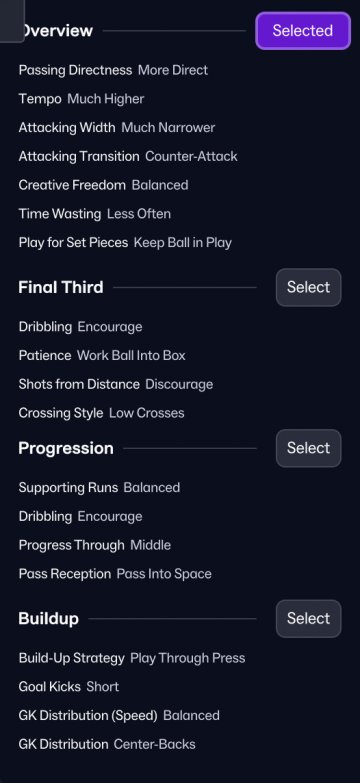Tap the Selected button next to Overview
360x783 pixels.
tap(303, 30)
